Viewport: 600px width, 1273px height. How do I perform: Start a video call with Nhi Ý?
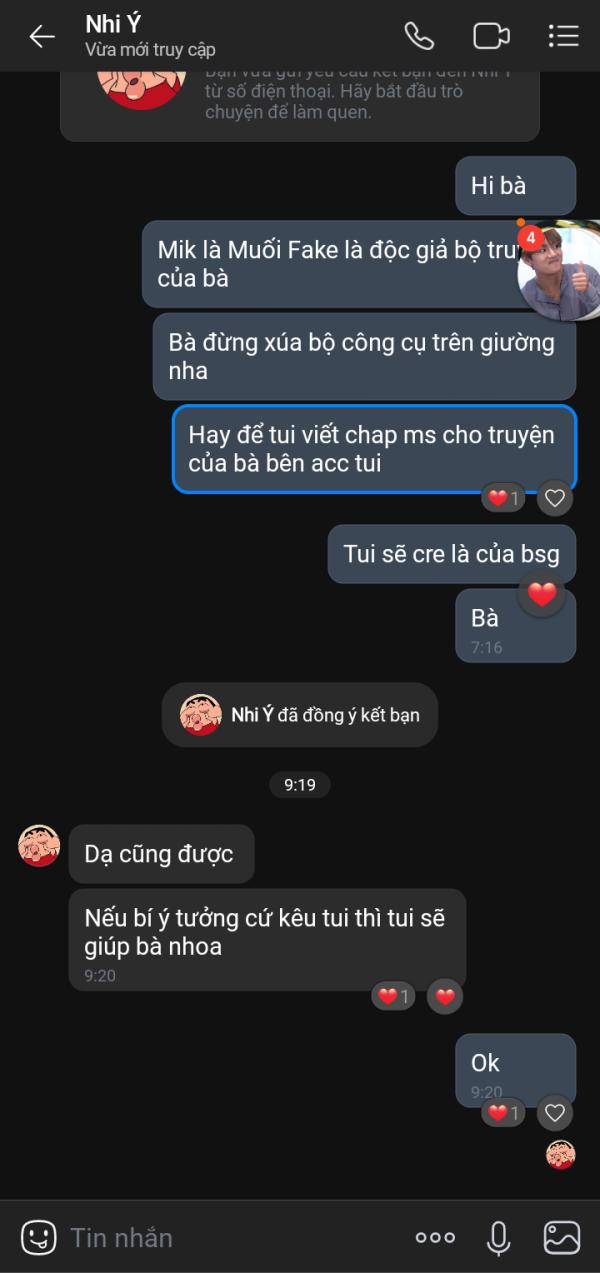(491, 36)
